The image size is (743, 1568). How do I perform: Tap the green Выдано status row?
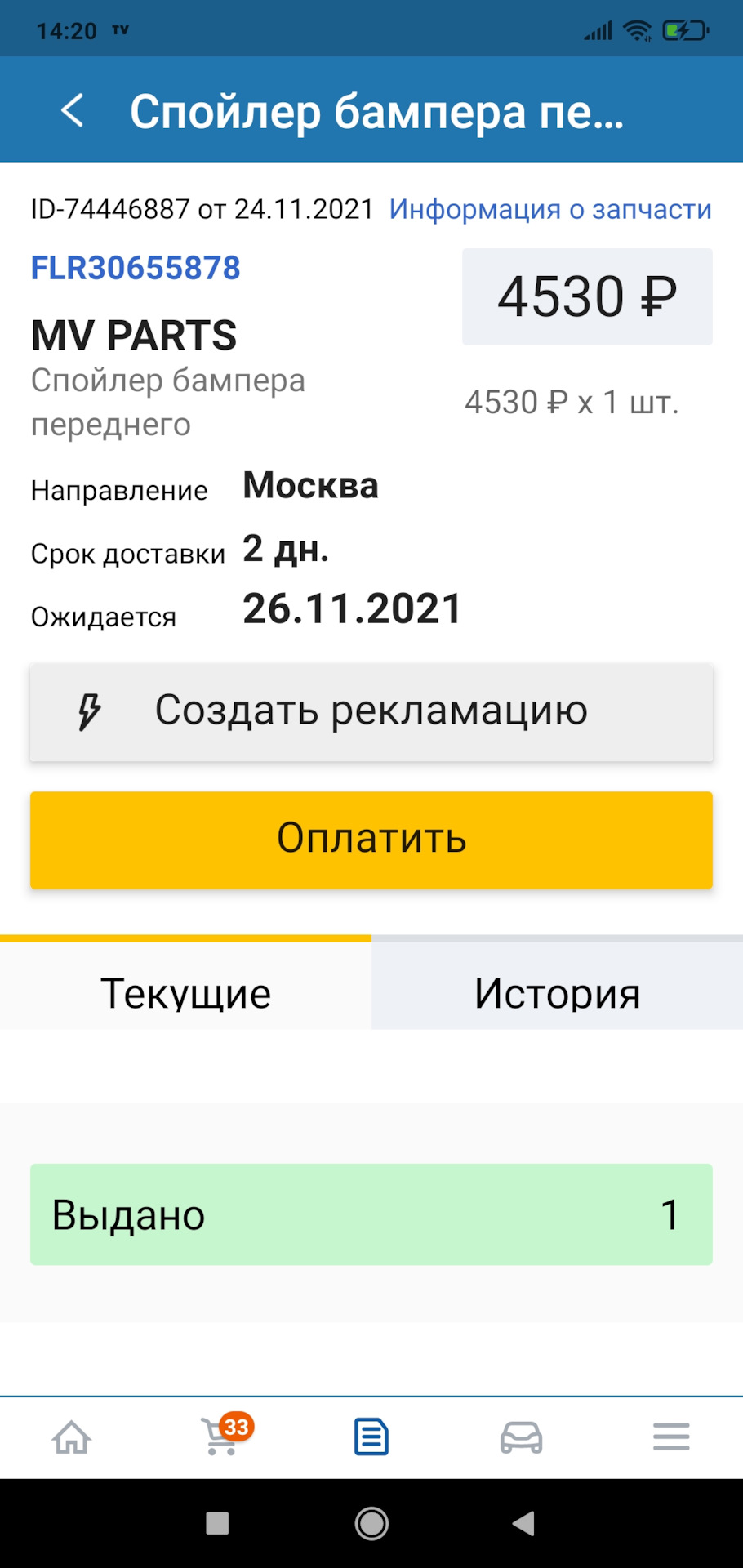371,1214
